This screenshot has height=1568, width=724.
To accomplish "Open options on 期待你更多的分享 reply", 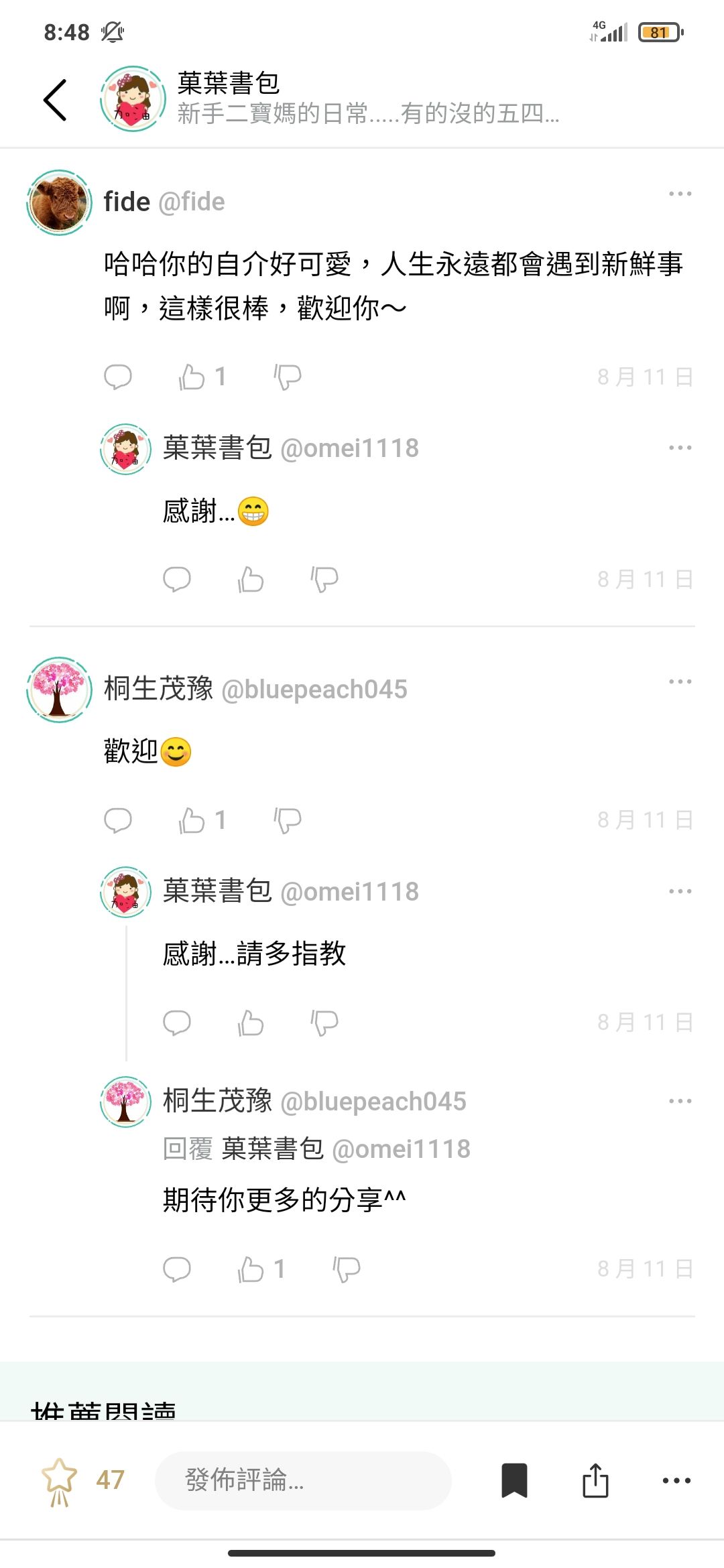I will click(680, 1102).
